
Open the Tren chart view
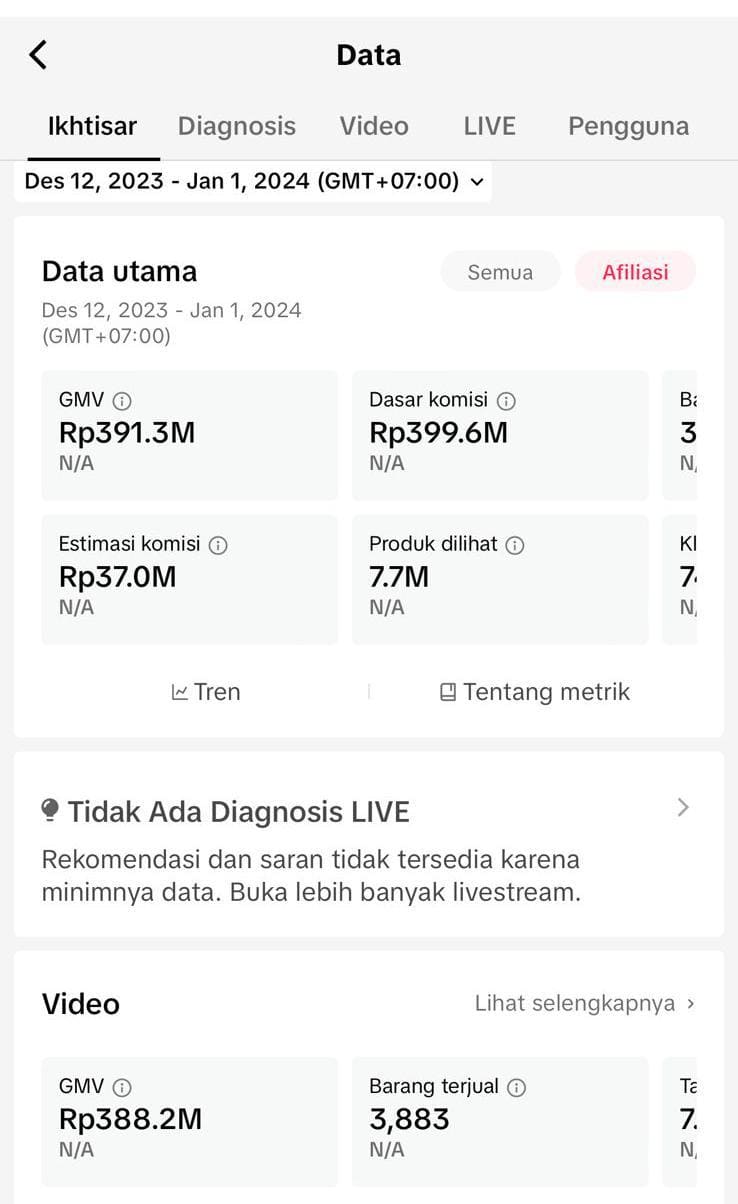[x=206, y=692]
